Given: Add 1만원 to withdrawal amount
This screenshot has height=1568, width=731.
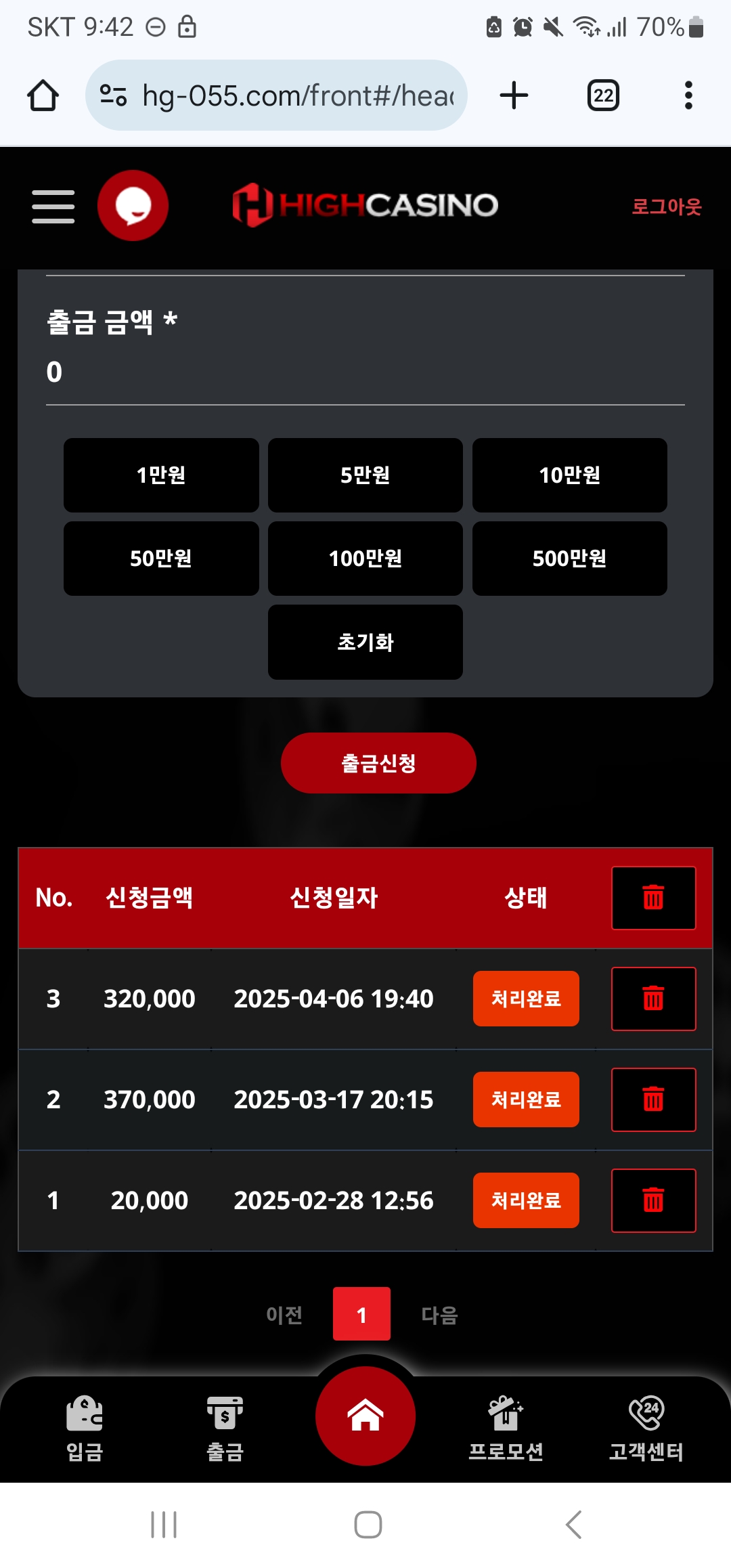Looking at the screenshot, I should (x=161, y=475).
